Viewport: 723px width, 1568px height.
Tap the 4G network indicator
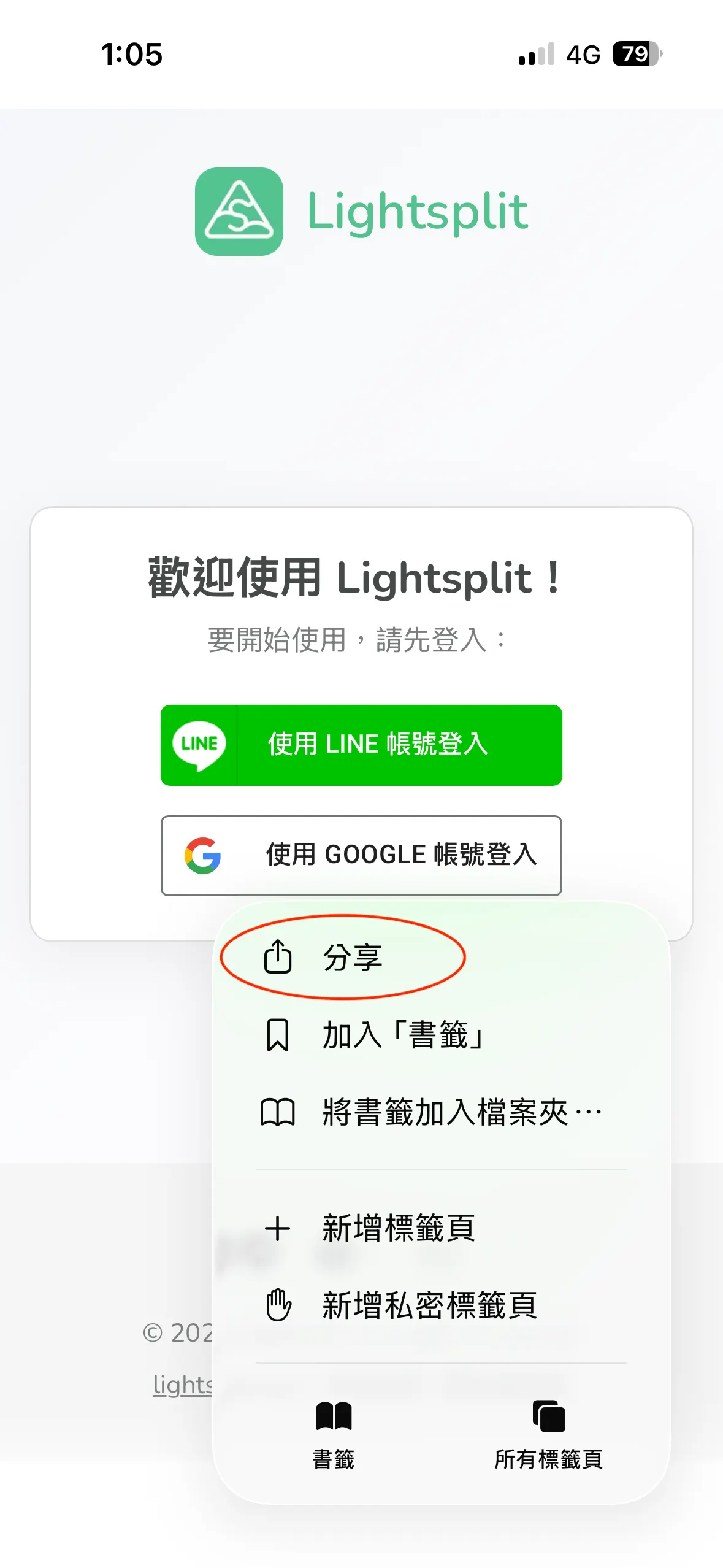(x=582, y=55)
